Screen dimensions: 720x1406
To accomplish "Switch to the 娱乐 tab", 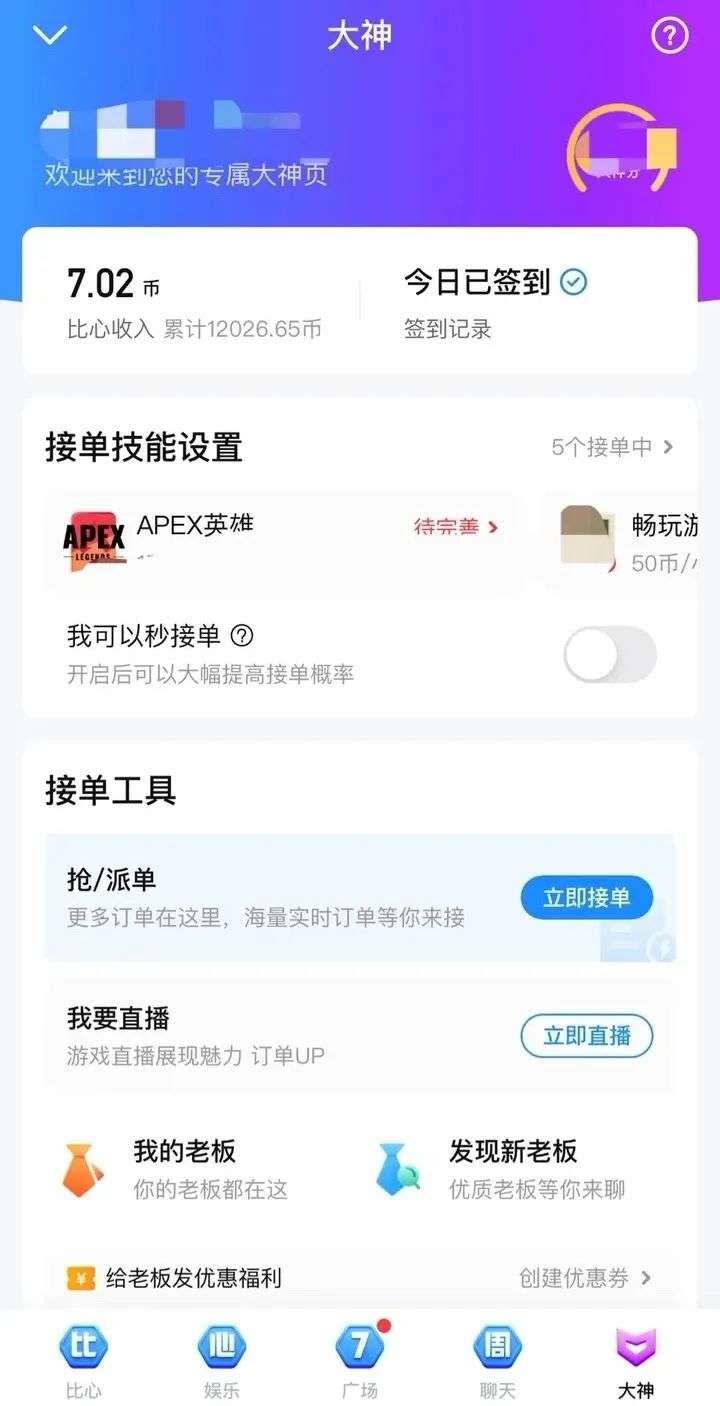I will (222, 1360).
